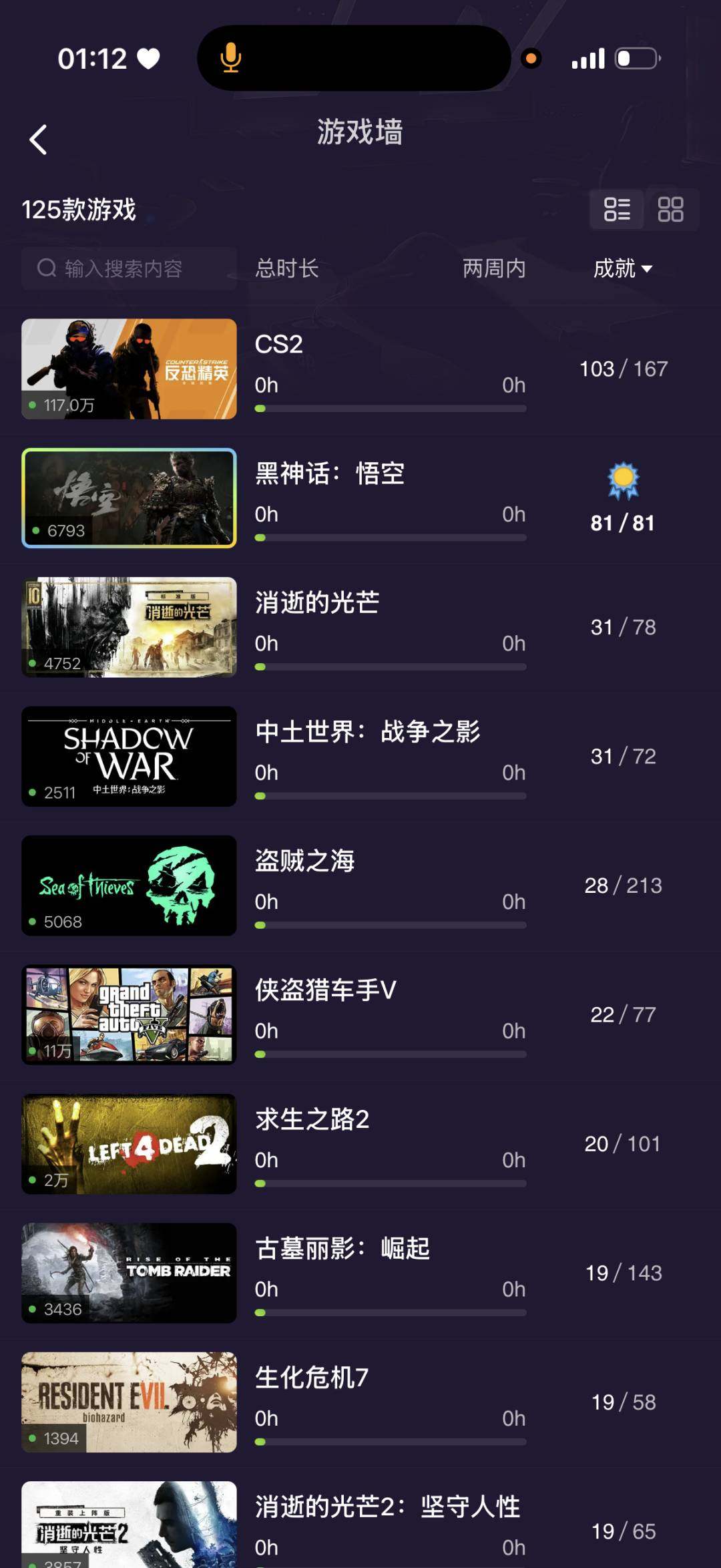Tap the 侠盗猎车手V cover thumbnail

coord(129,1015)
